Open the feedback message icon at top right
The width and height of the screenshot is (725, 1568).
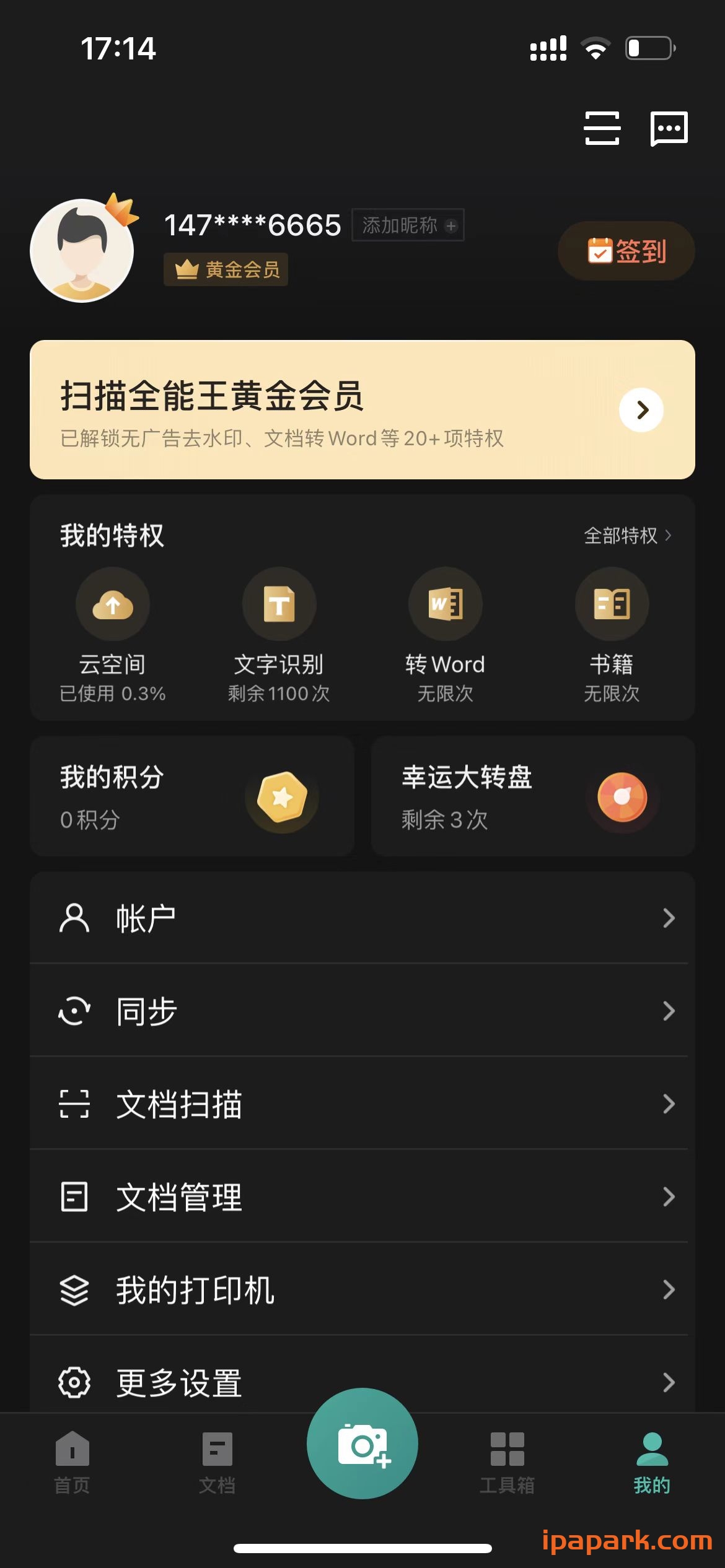[x=669, y=129]
